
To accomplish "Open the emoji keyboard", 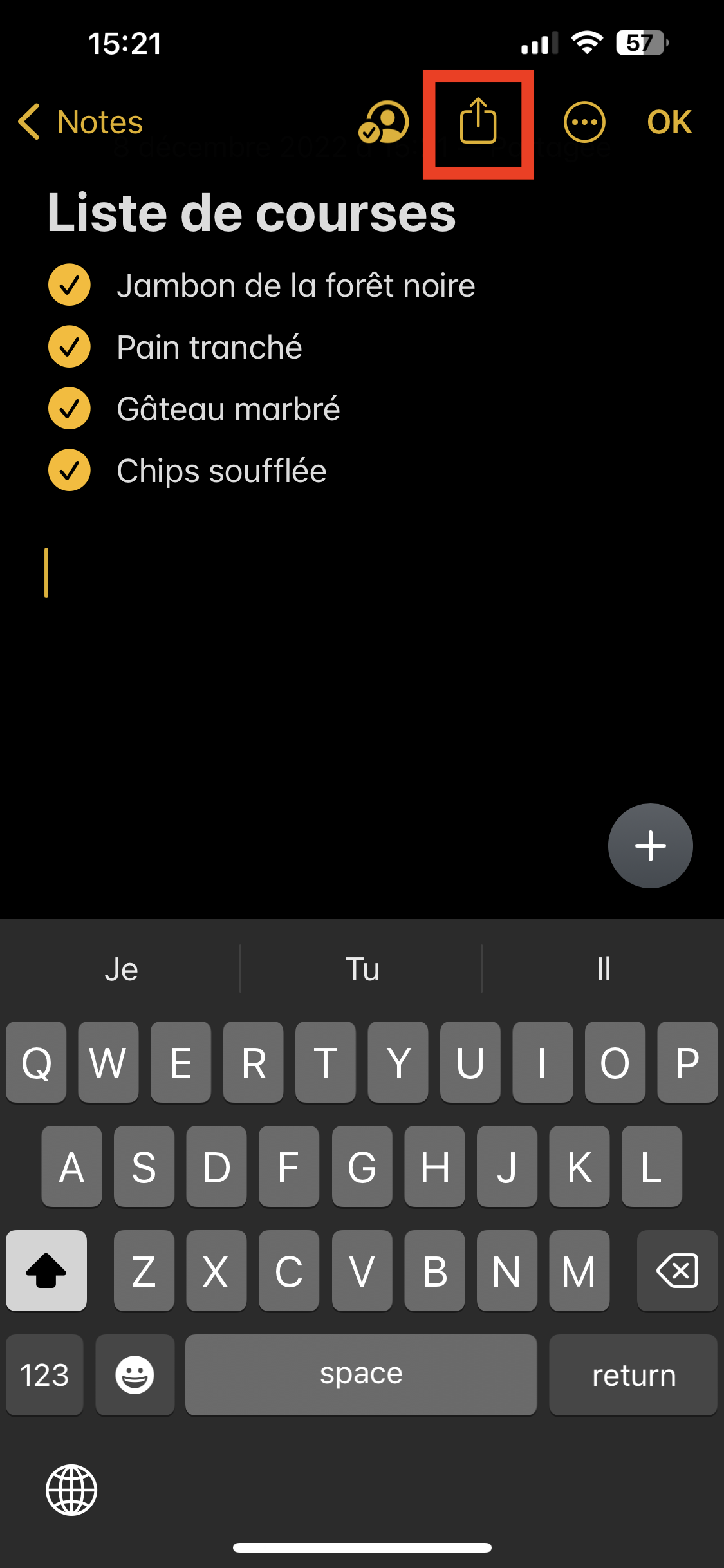I will [135, 1375].
